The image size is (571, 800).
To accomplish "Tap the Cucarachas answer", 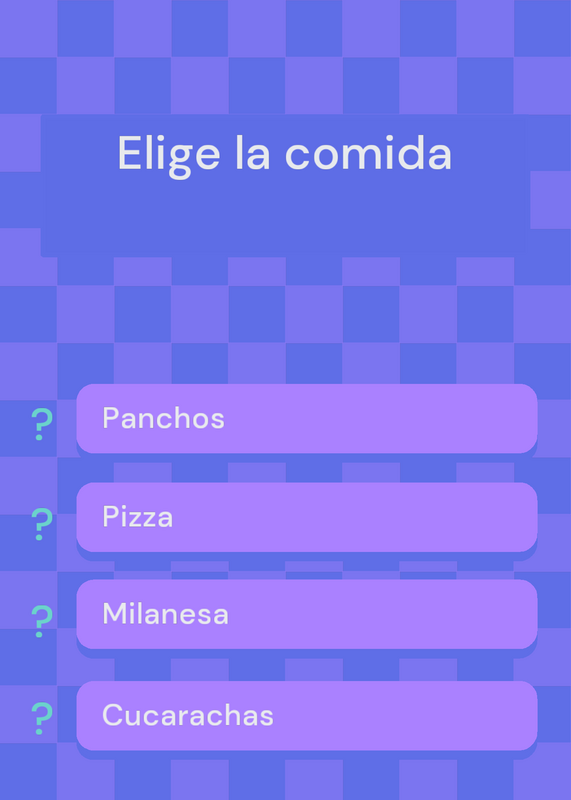I will (307, 715).
